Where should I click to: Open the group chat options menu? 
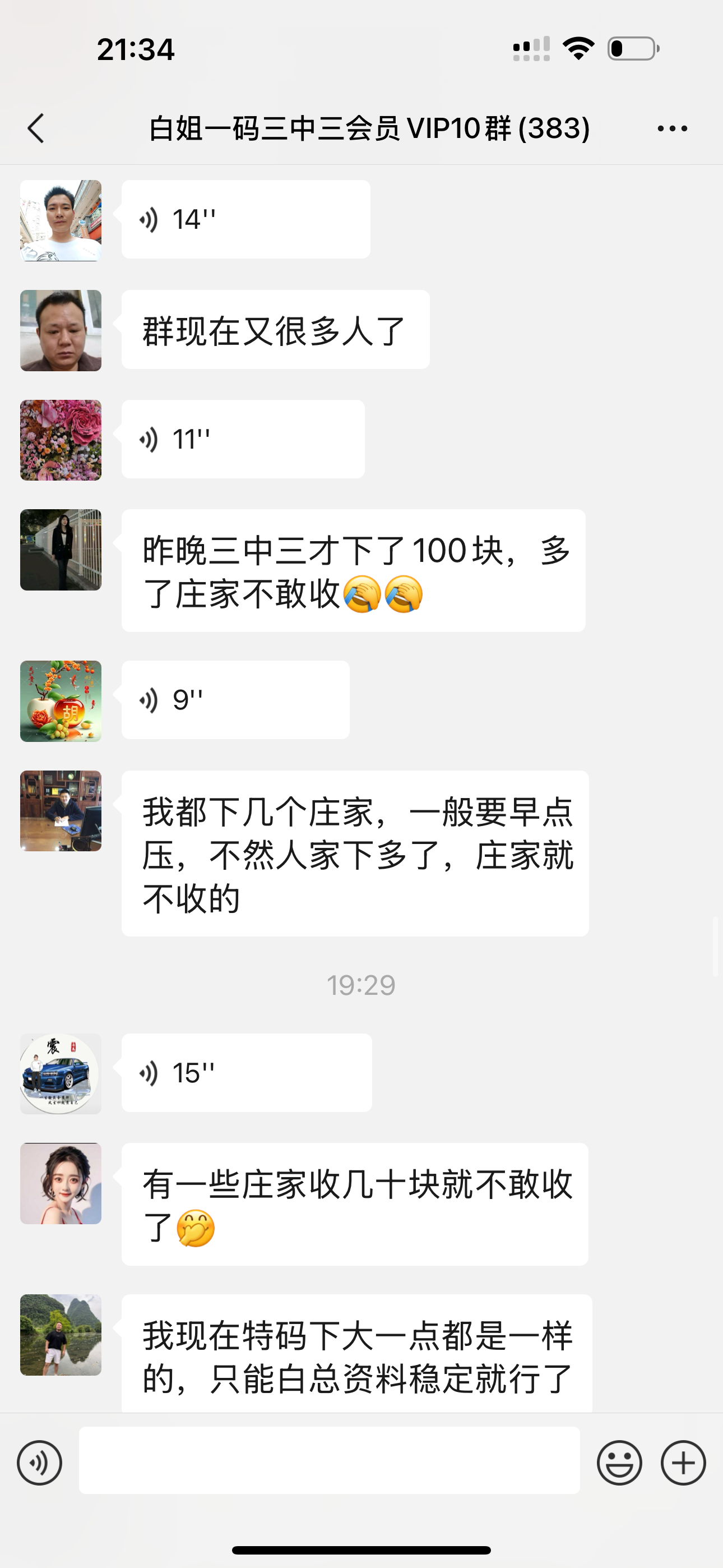pyautogui.click(x=672, y=128)
